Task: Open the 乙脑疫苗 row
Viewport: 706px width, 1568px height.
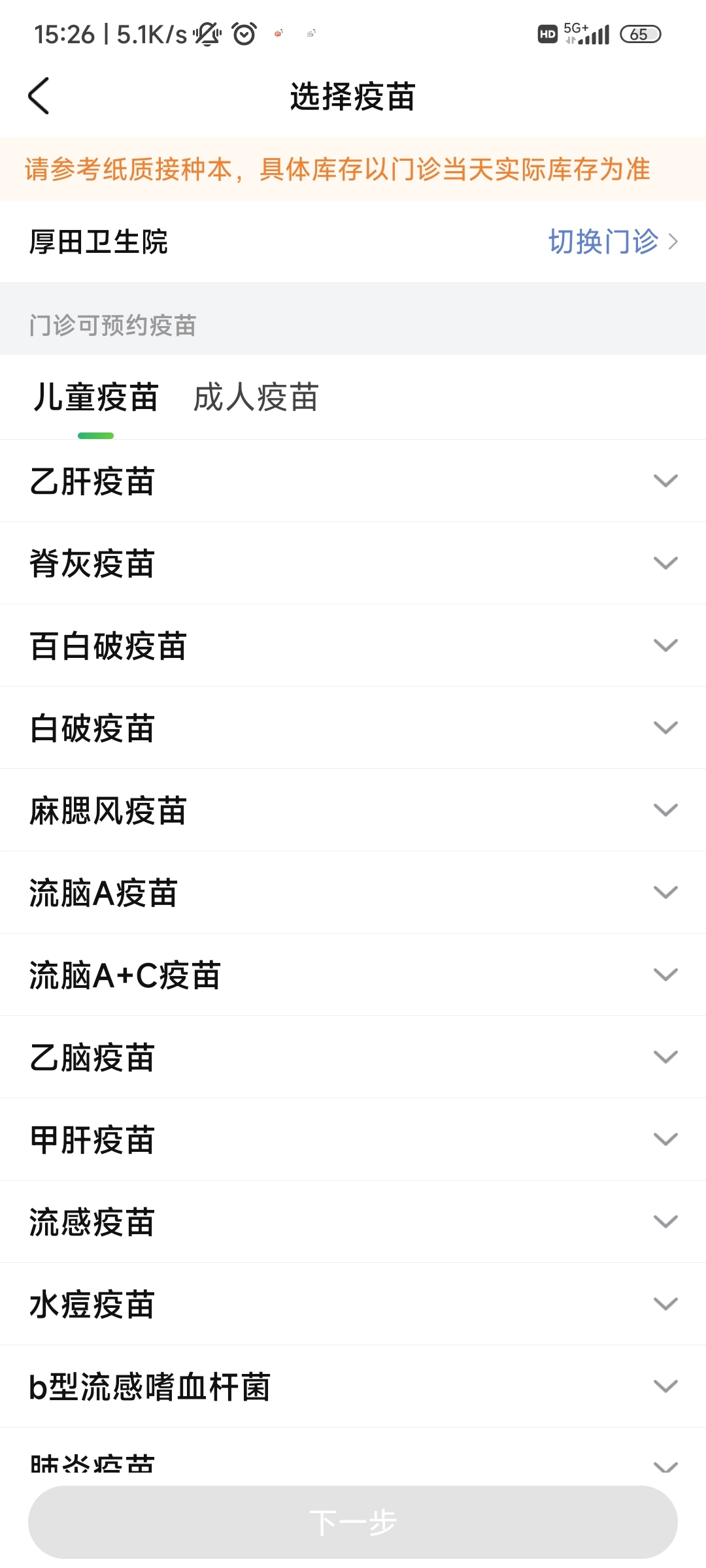Action: tap(665, 1057)
